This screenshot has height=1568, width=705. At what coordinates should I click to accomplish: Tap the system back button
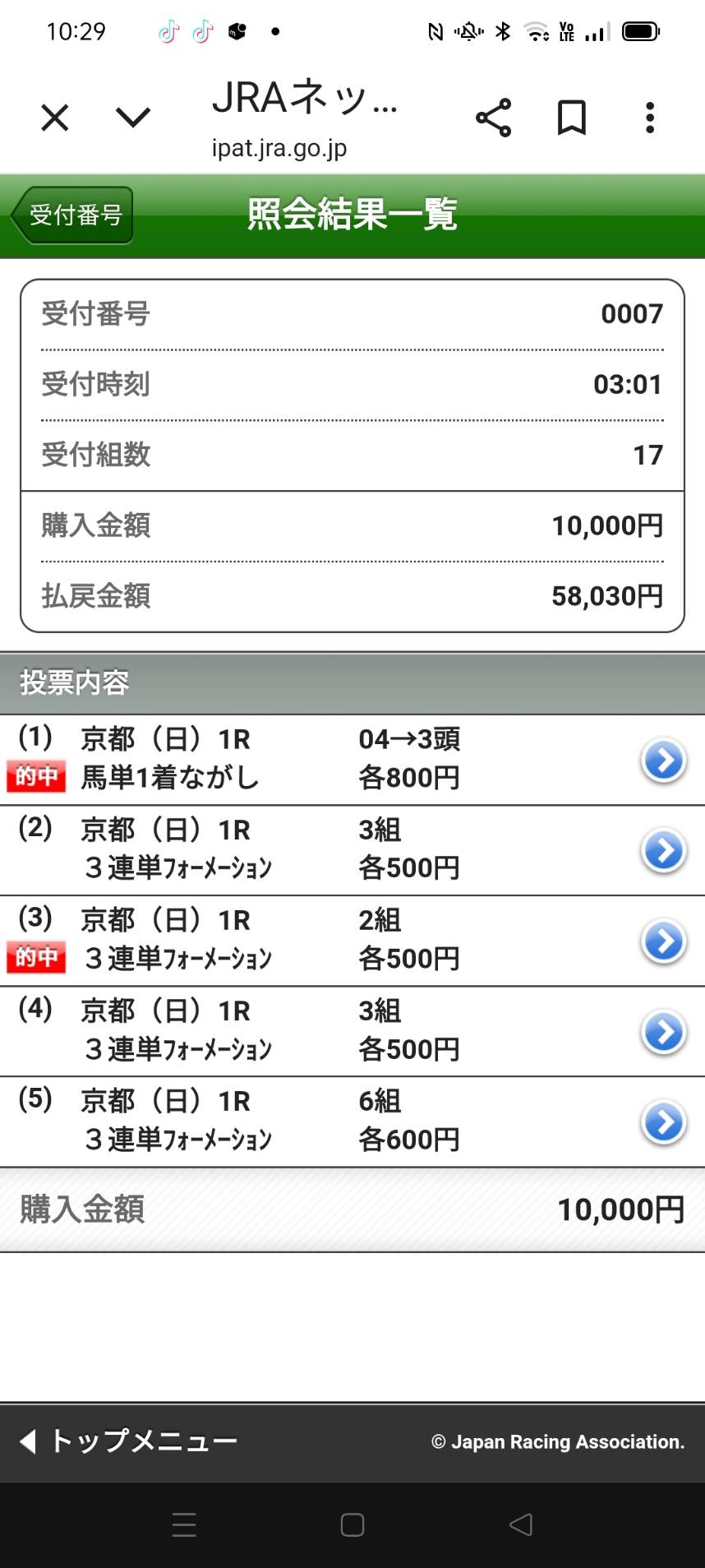[520, 1524]
